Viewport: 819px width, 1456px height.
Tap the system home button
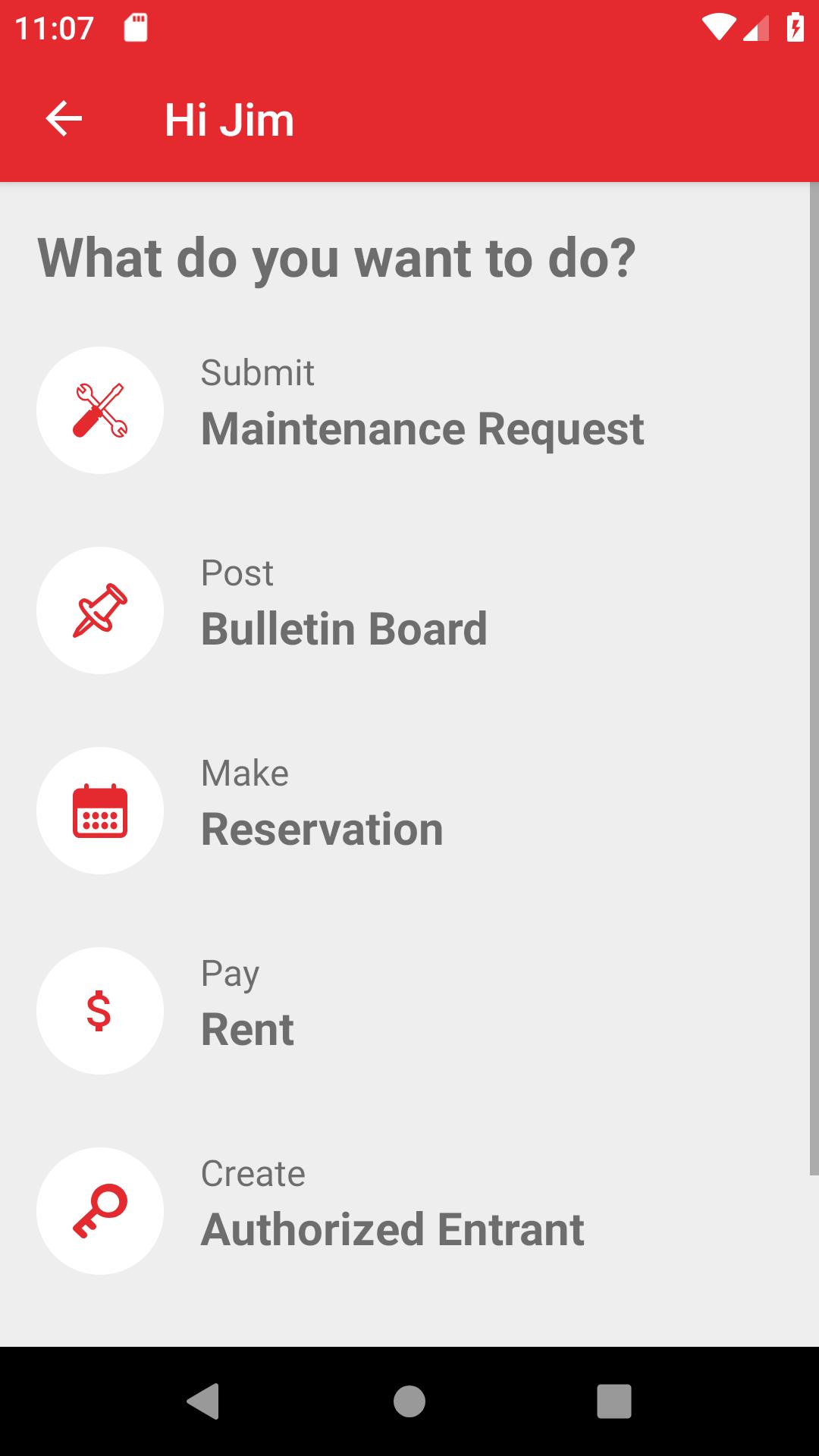pyautogui.click(x=409, y=1401)
